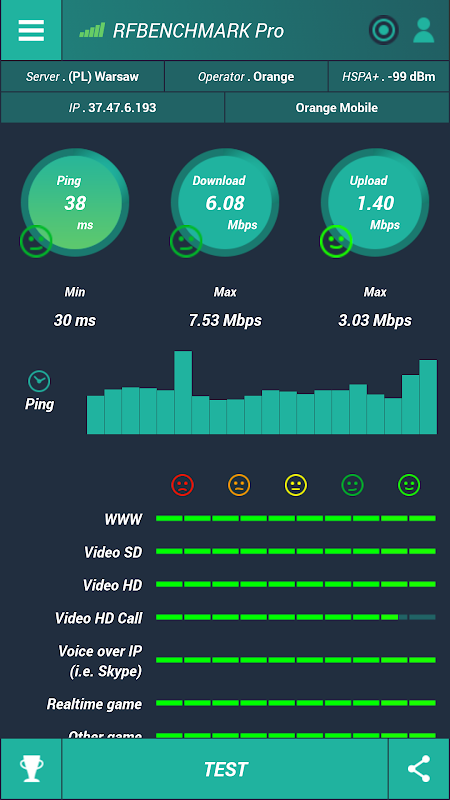Open the user profile icon
The width and height of the screenshot is (450, 800).
coord(423,31)
